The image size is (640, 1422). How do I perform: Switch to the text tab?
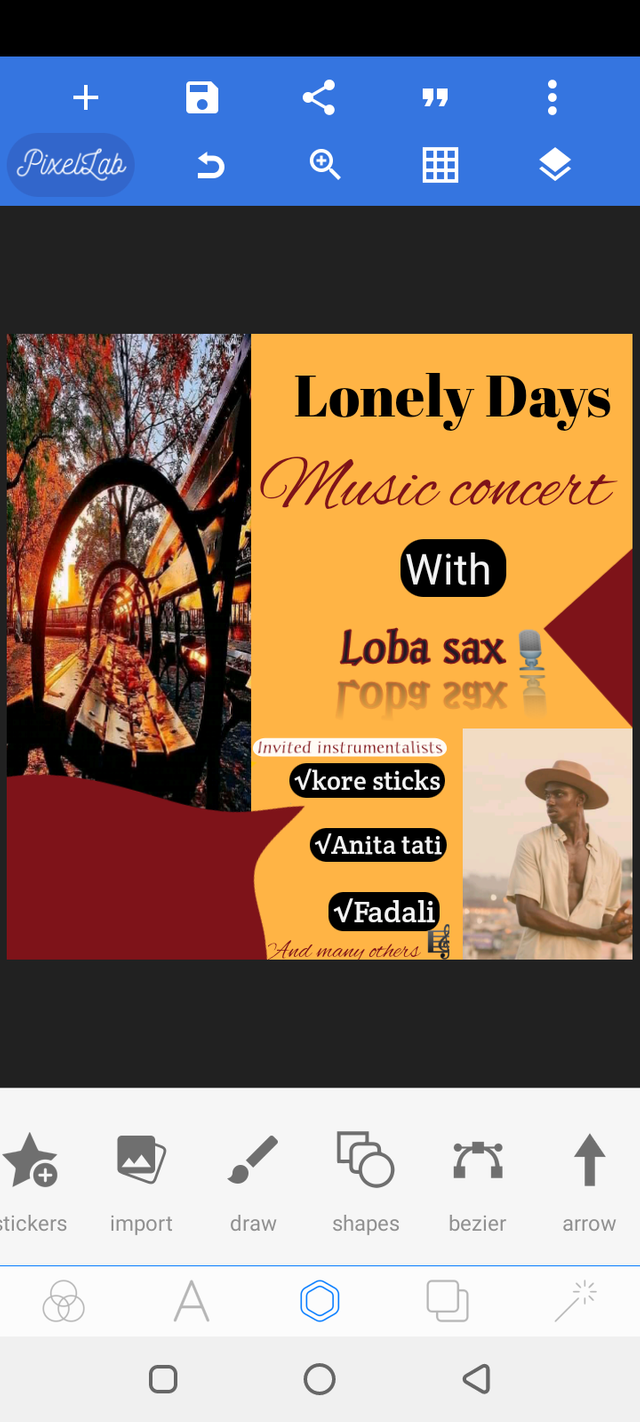191,1302
